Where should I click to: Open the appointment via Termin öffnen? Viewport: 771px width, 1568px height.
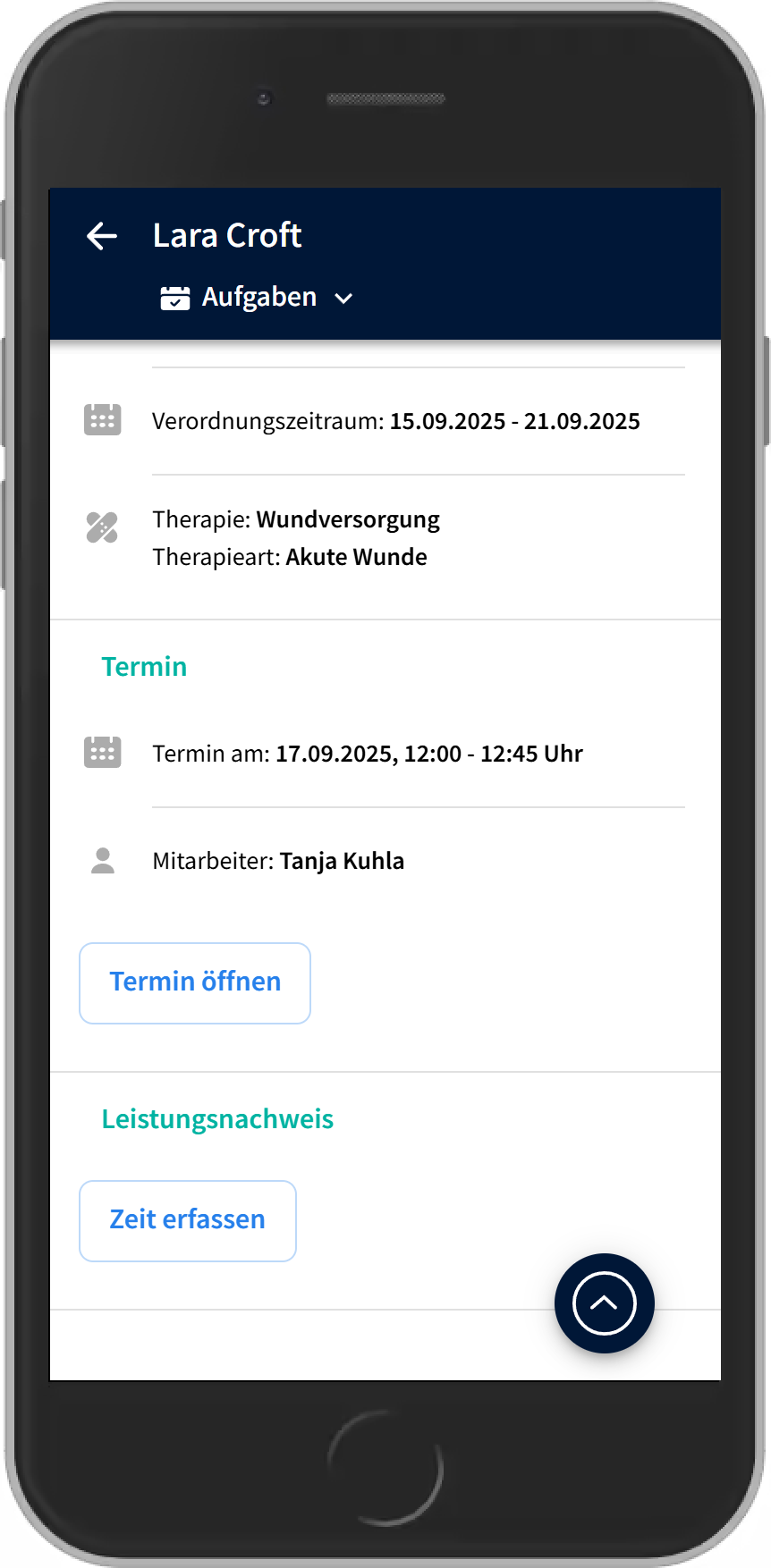point(195,982)
